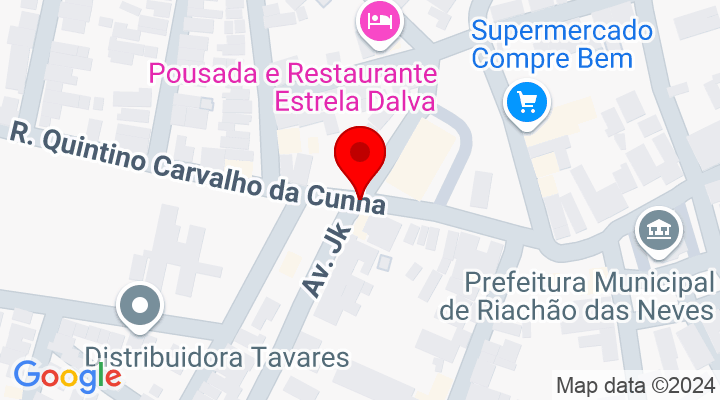
Task: Open Supermercado Compre Bem shopping marker
Action: pyautogui.click(x=527, y=103)
